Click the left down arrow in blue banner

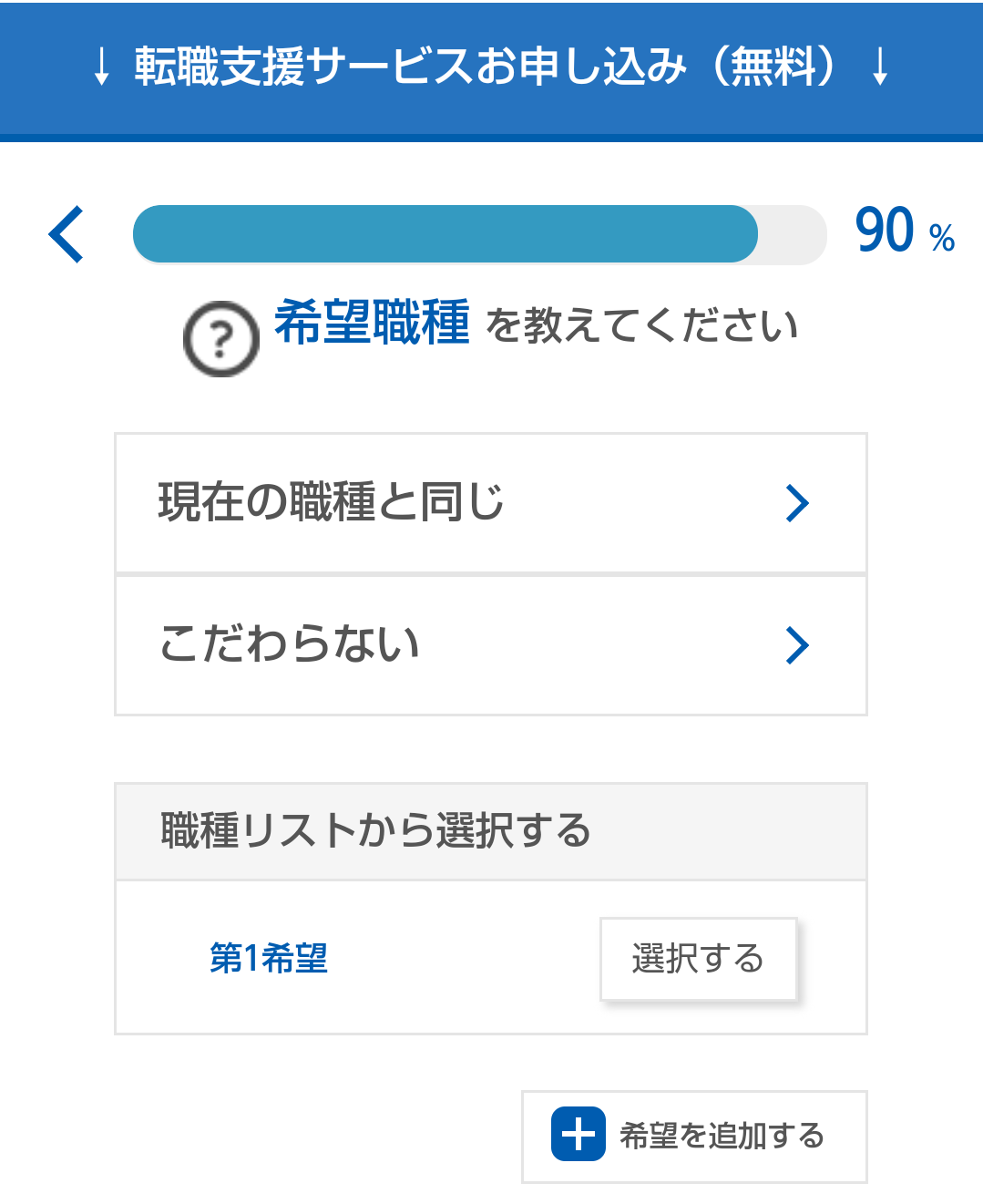100,68
